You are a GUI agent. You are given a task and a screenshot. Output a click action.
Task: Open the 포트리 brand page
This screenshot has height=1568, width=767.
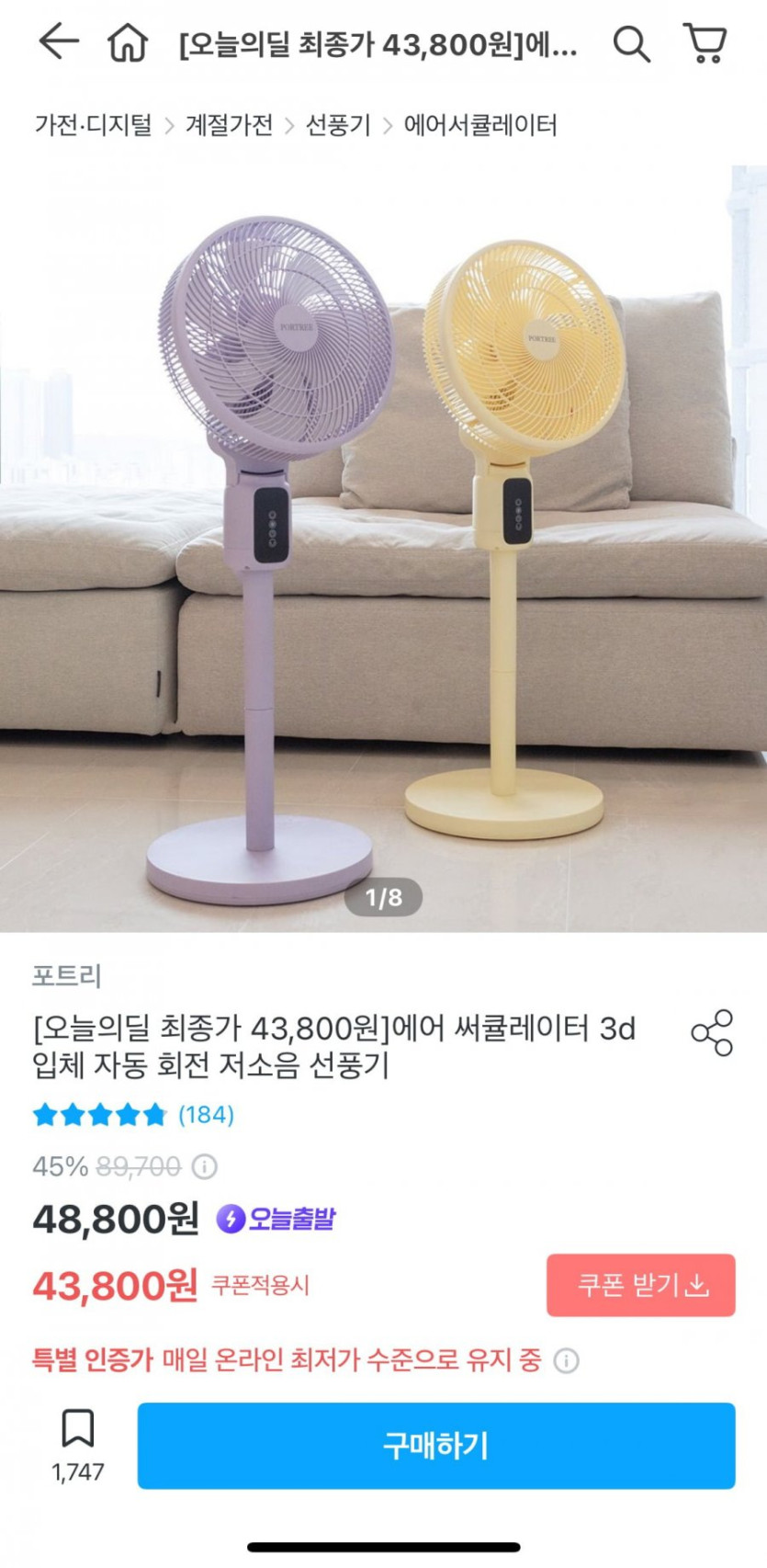[66, 975]
